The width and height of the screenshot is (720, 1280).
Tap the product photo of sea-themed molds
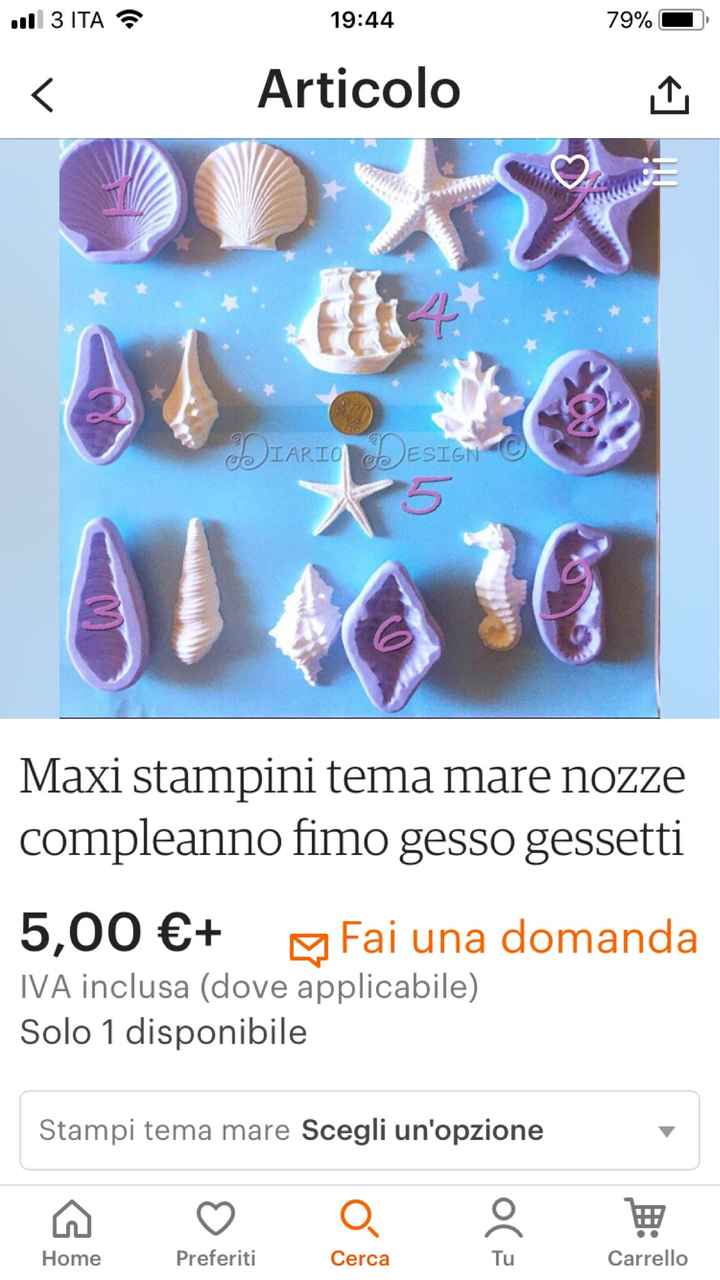coord(360,425)
